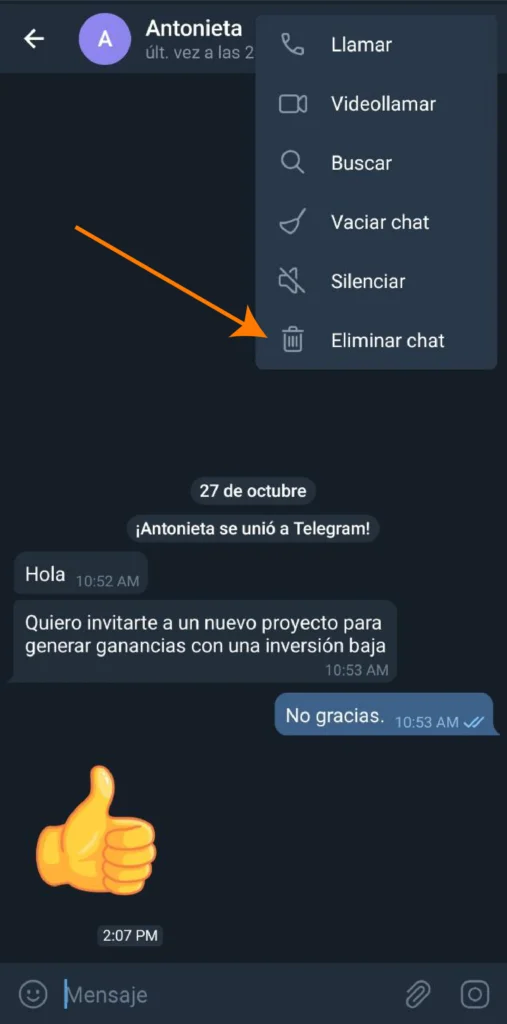
Task: Mute the chat with Silenciar
Action: pyautogui.click(x=376, y=281)
